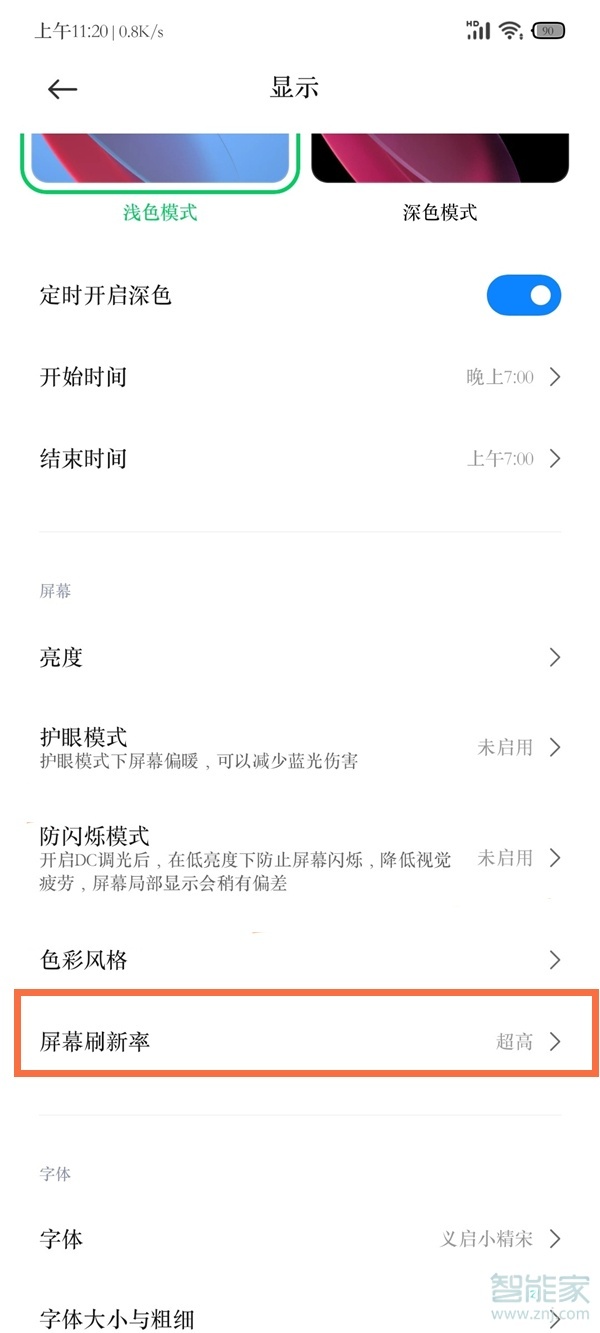Go back from the 显示 settings page
This screenshot has height=1333, width=600.
[62, 89]
